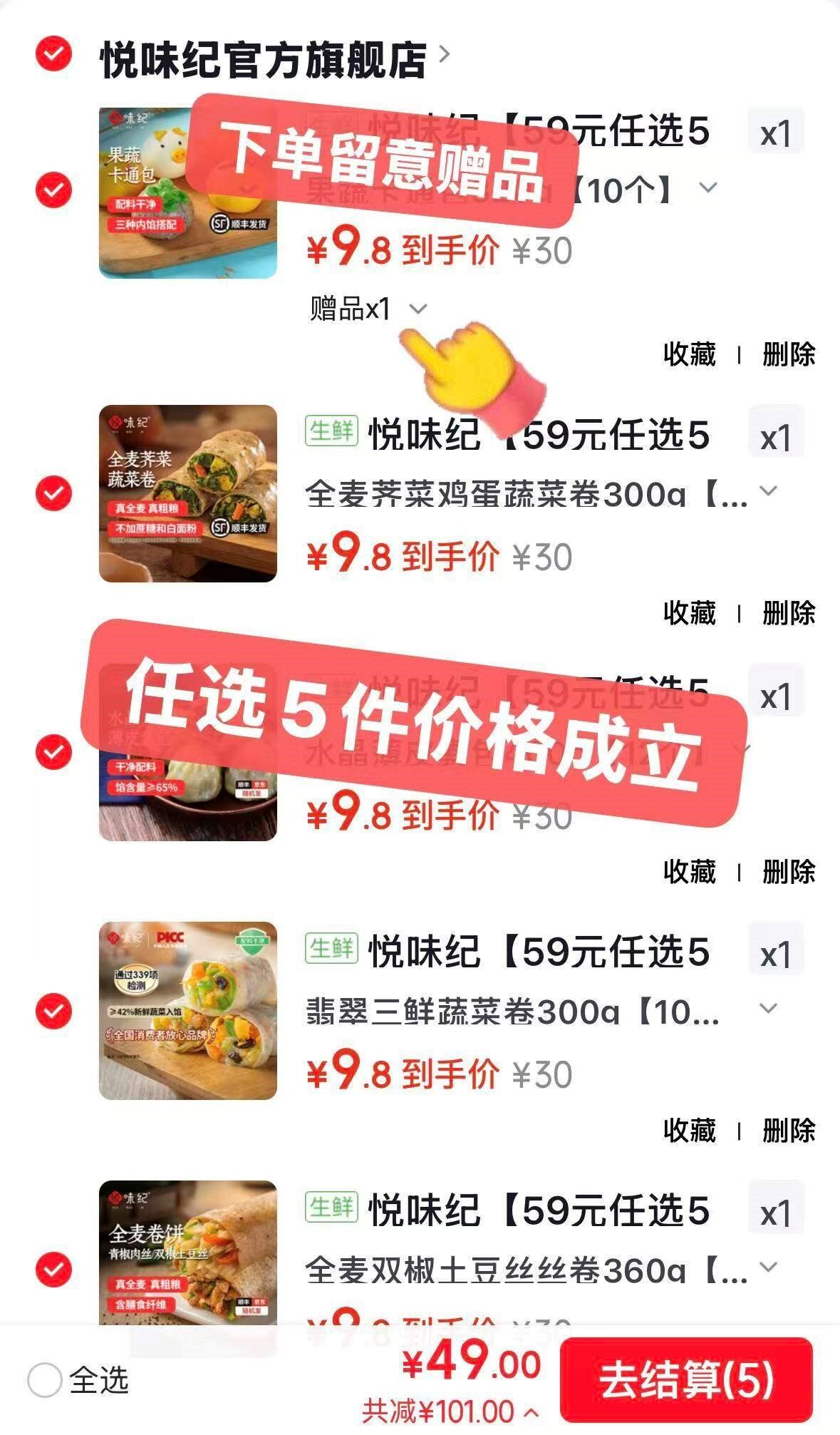Open the 翡翠三鲜蔬菜卷 product image
840x1435 pixels.
[x=188, y=1010]
